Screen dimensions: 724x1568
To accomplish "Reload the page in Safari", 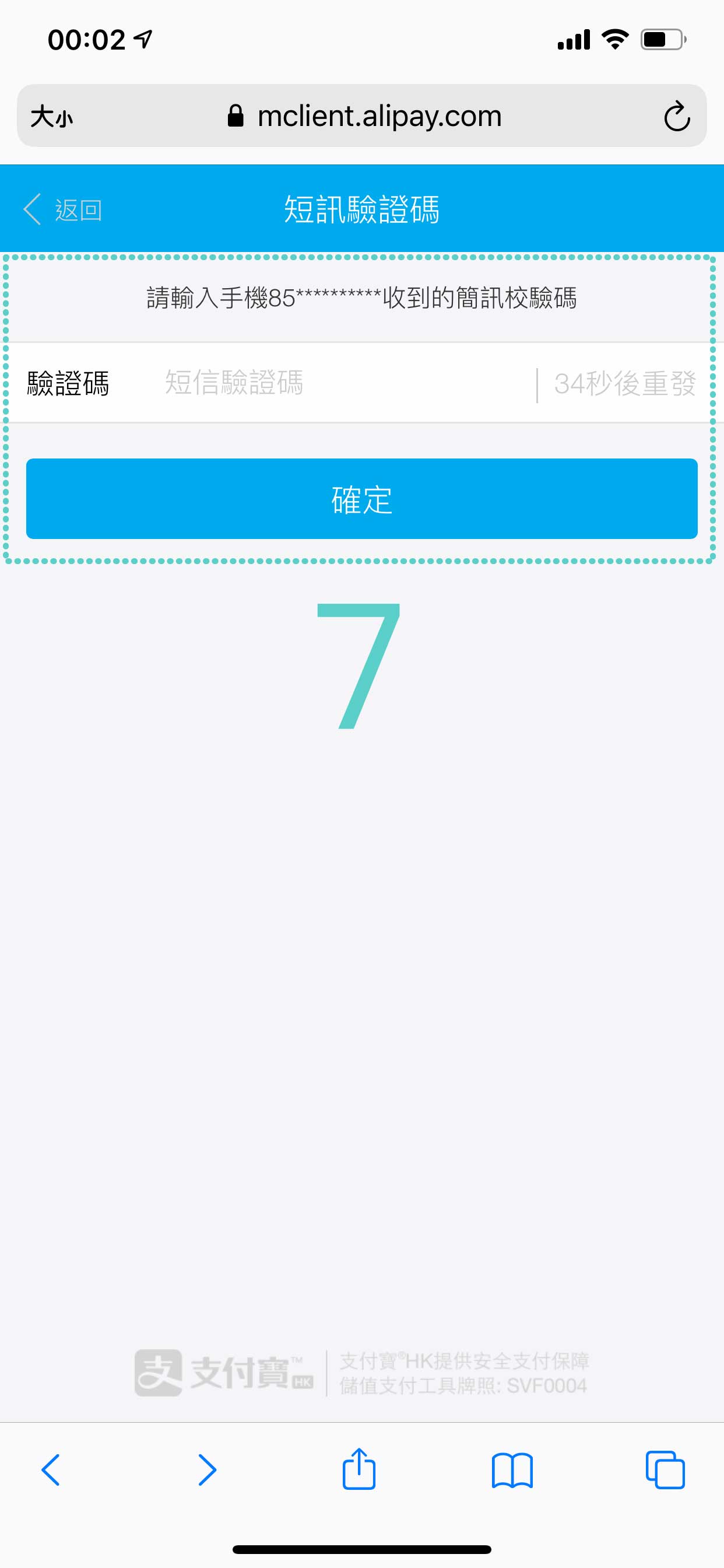I will pyautogui.click(x=677, y=116).
